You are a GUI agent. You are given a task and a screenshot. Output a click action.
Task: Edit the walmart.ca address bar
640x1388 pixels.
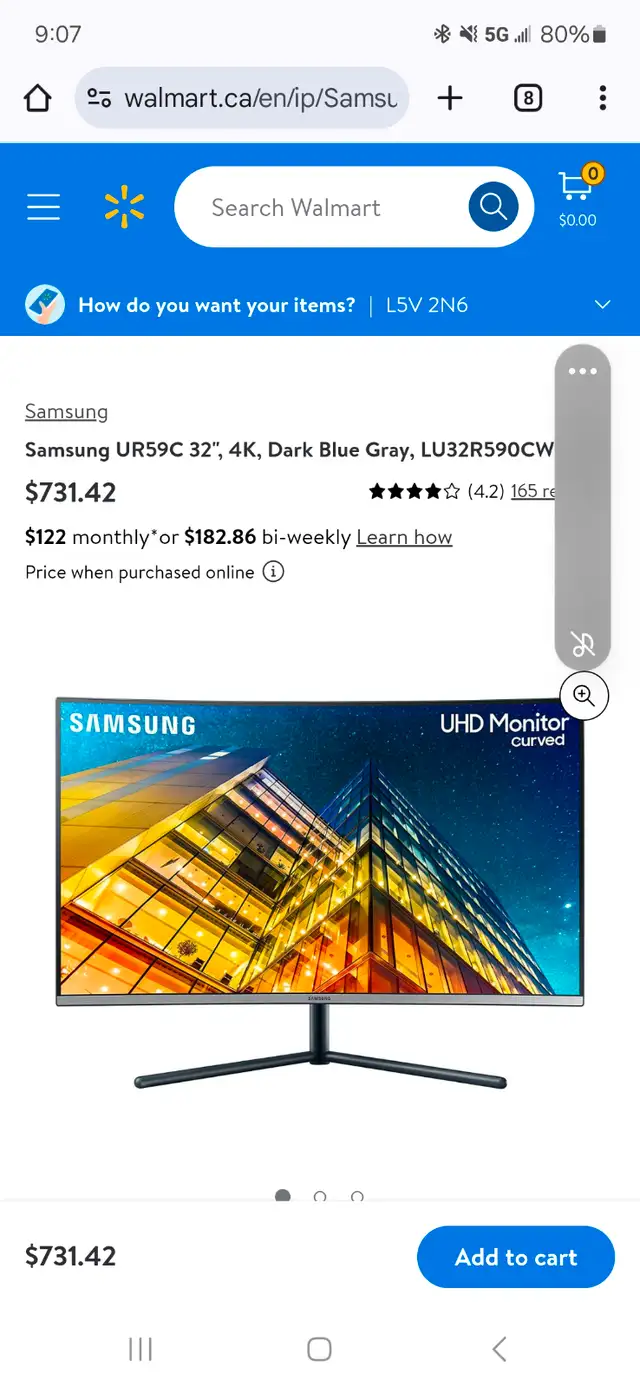[242, 98]
